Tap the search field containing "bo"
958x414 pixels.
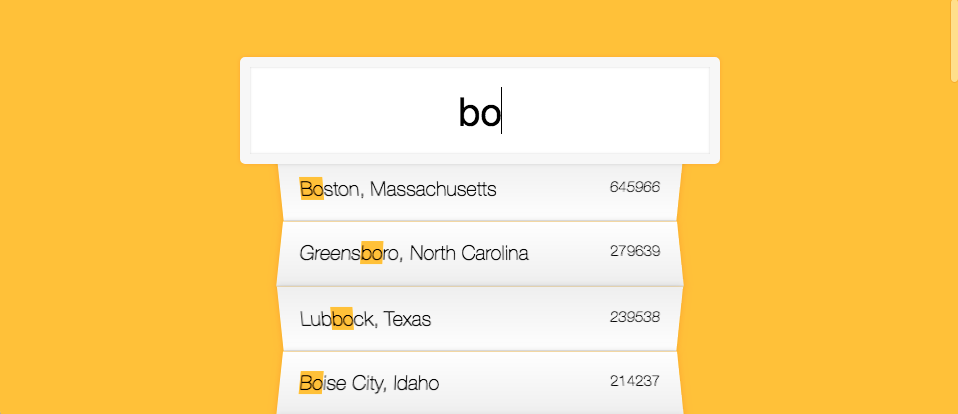coord(479,112)
